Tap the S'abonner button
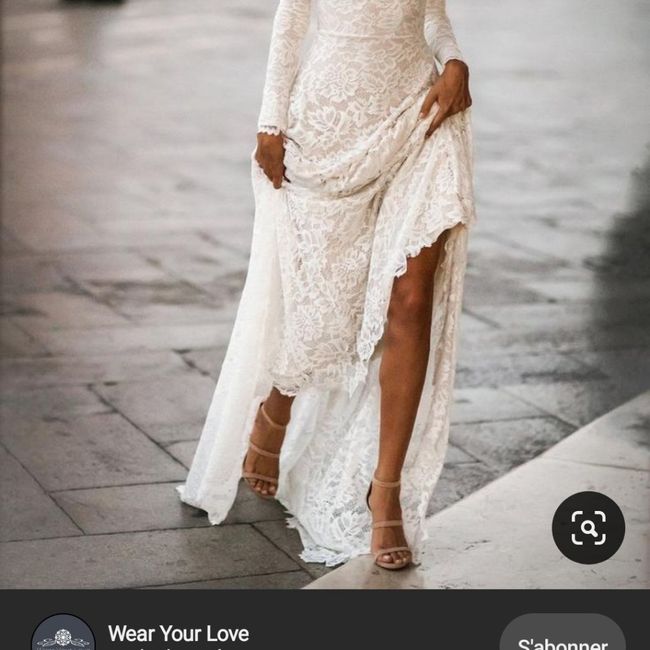650x650 pixels. click(x=563, y=638)
